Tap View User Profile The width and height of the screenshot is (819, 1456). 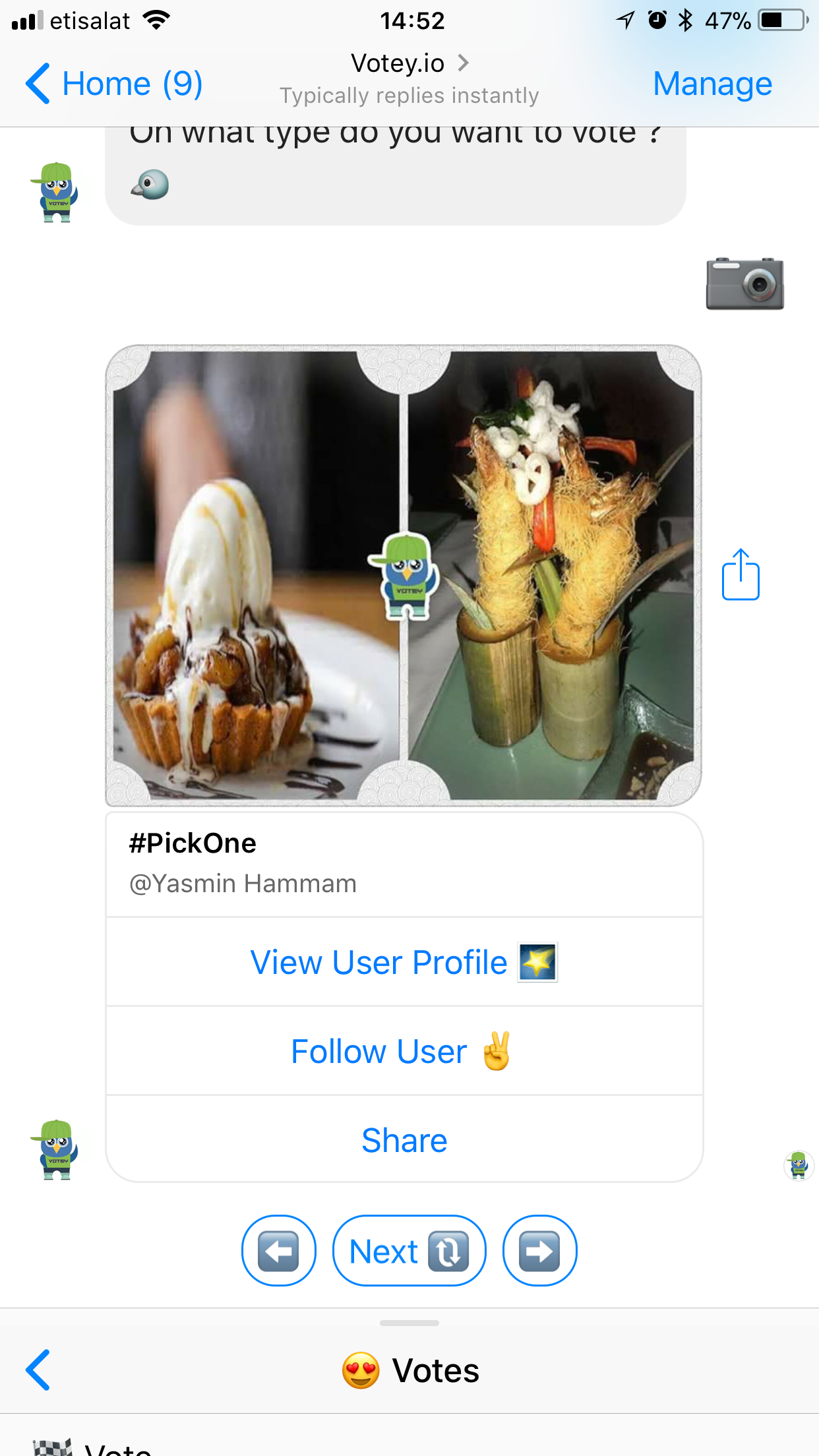tap(404, 962)
